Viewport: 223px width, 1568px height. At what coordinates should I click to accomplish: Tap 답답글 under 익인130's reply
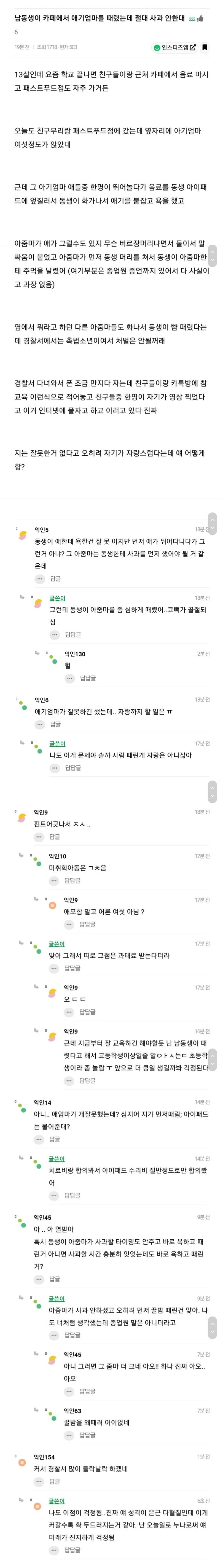click(88, 678)
